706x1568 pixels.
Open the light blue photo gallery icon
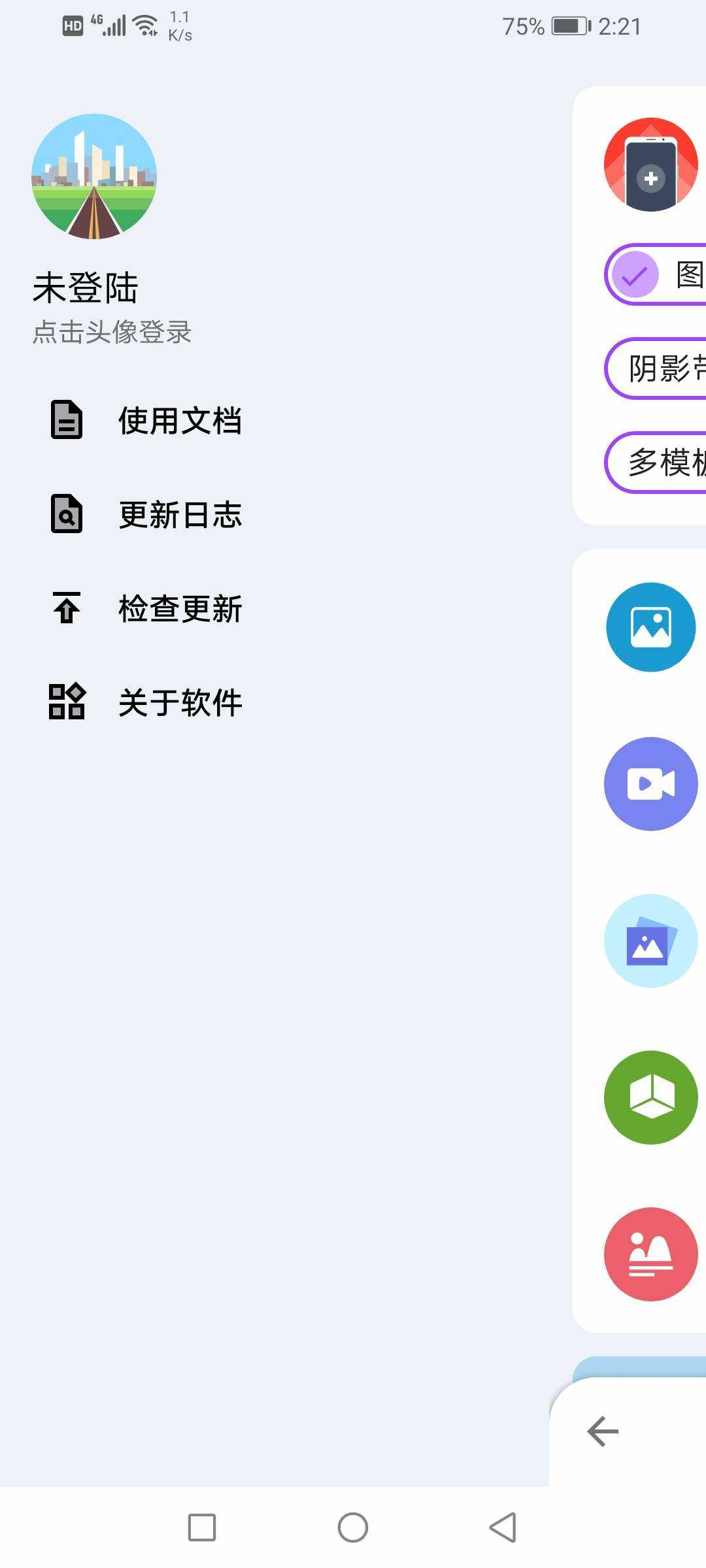tap(650, 941)
